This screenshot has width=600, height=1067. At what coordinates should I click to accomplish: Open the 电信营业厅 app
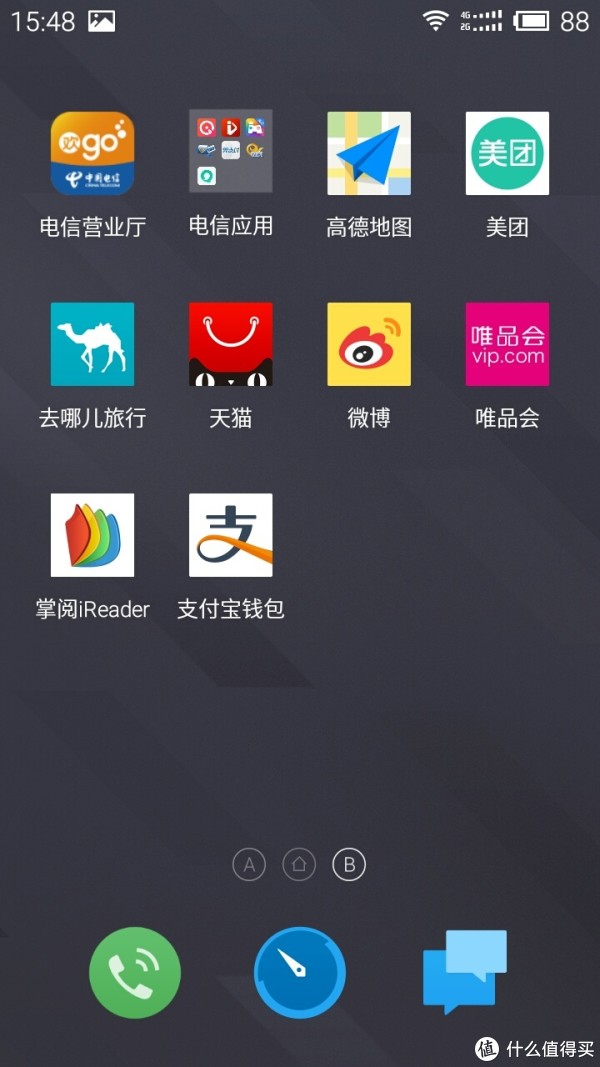click(92, 153)
